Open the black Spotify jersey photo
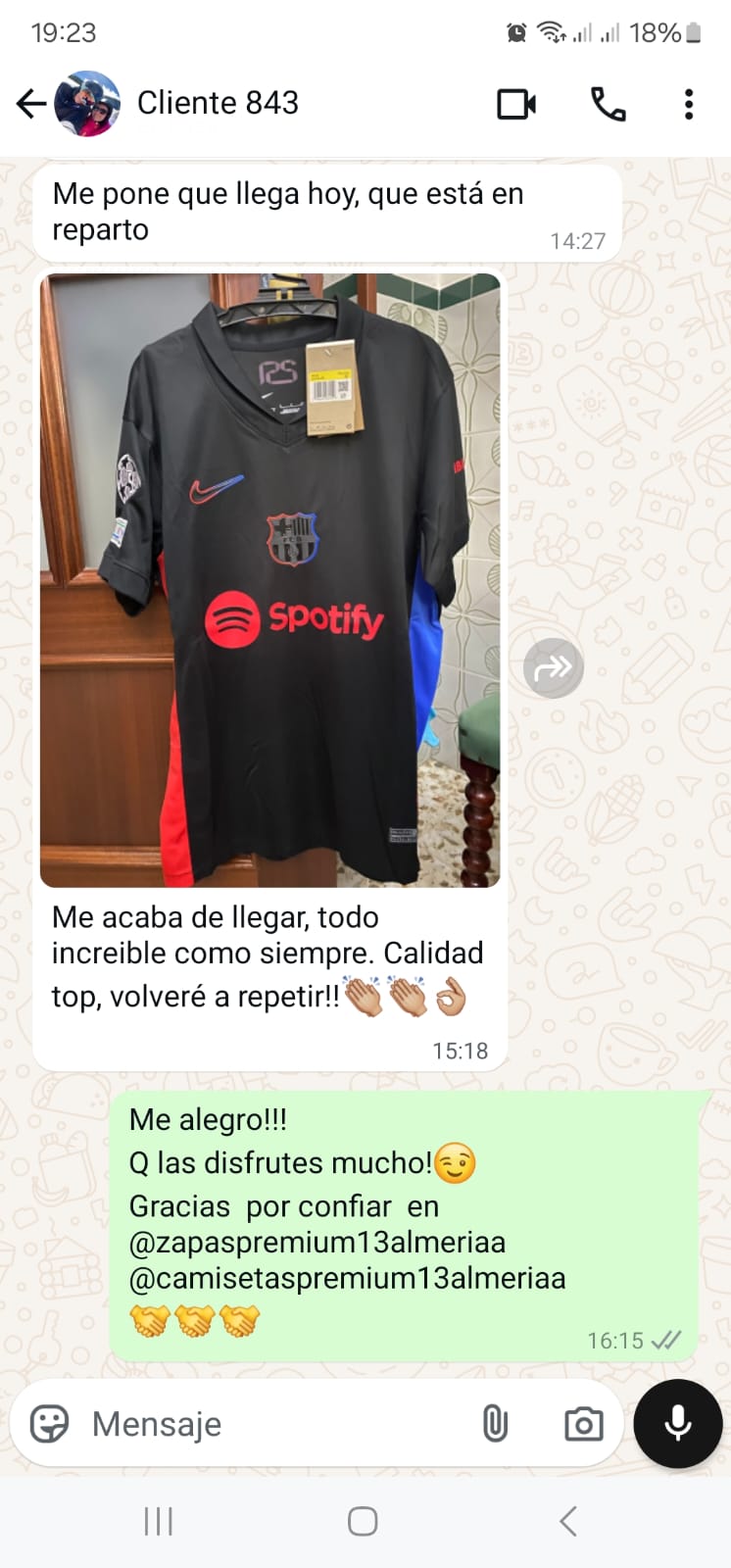Screen dimensions: 731x1568 270,580
